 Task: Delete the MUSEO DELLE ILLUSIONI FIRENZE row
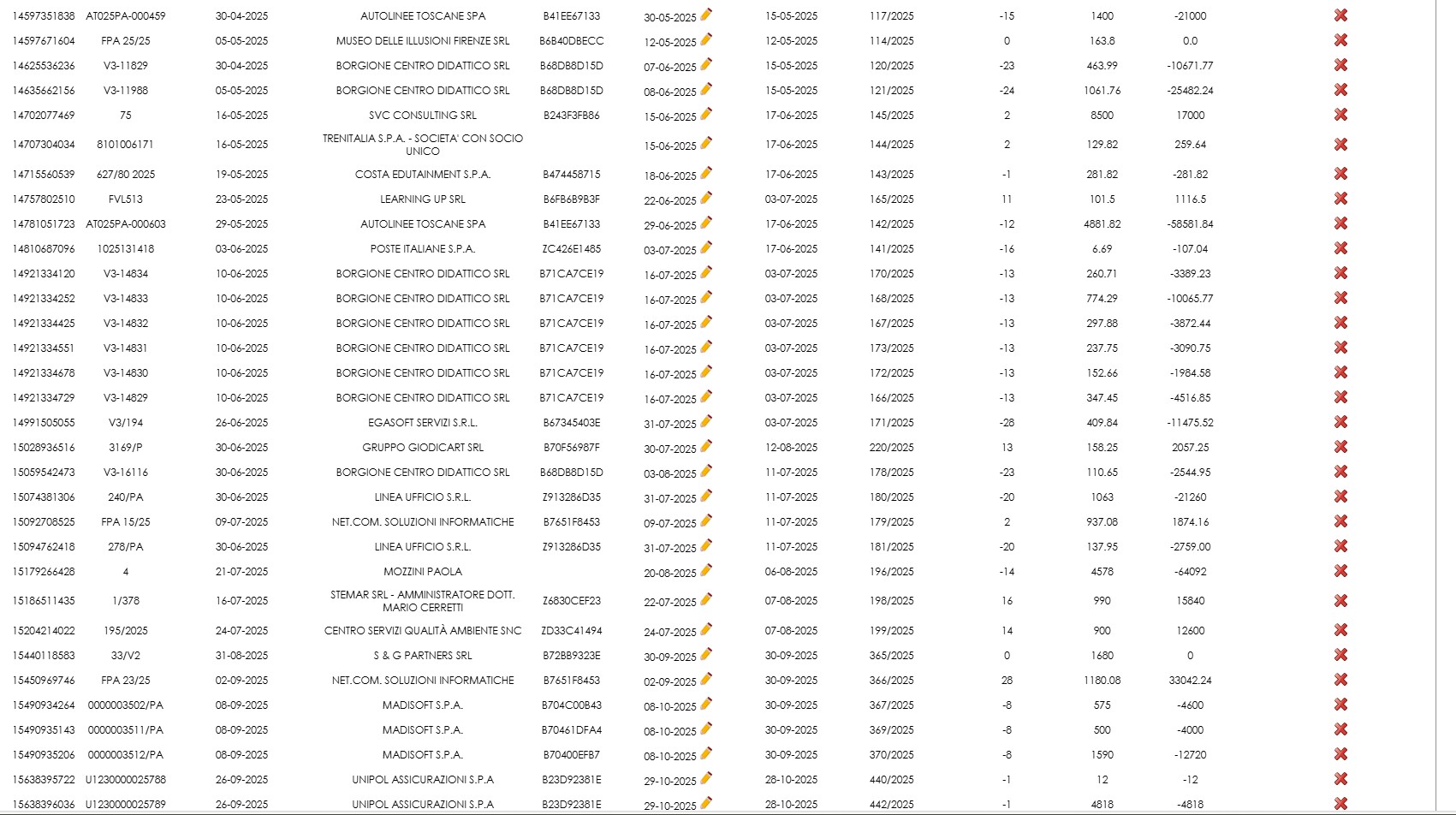click(x=1340, y=40)
